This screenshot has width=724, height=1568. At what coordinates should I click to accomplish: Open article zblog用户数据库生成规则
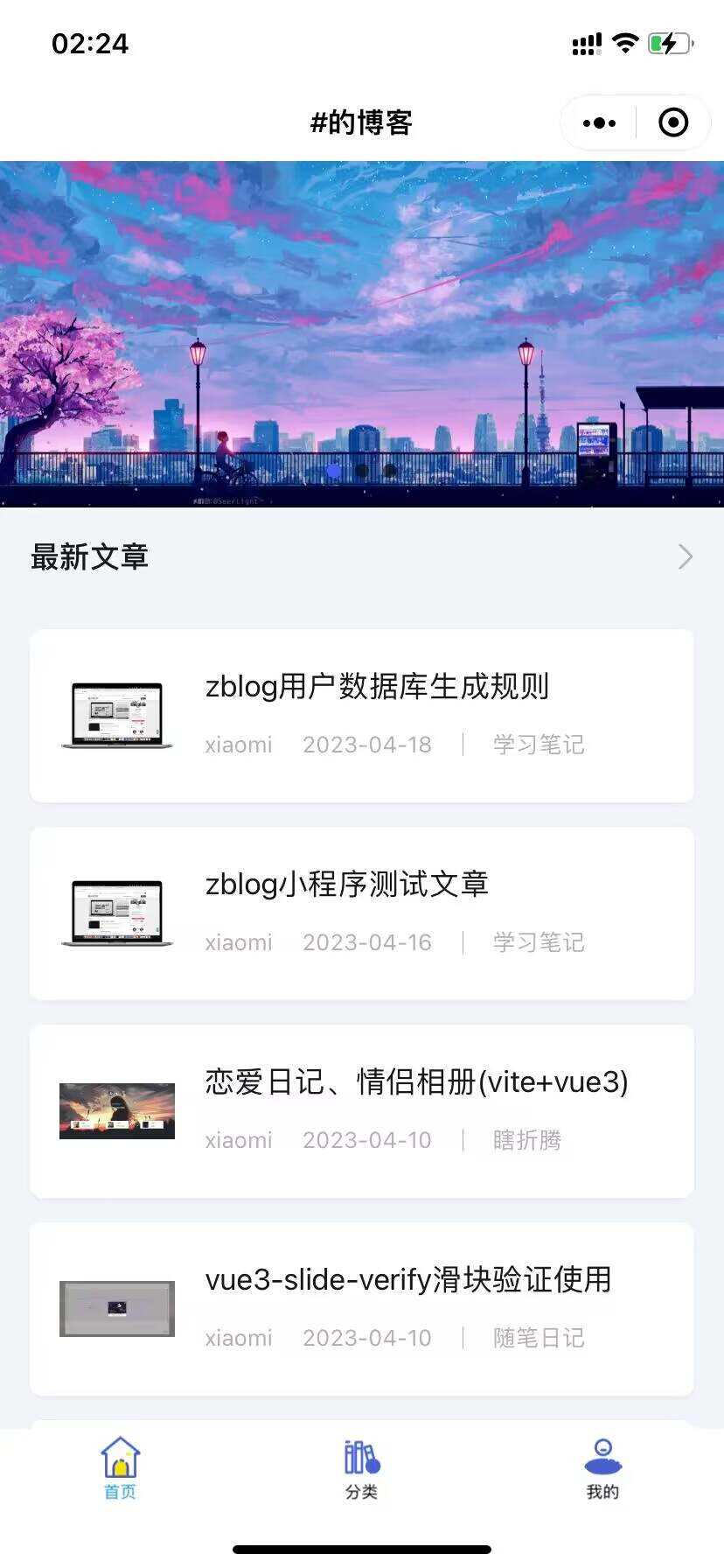click(378, 689)
